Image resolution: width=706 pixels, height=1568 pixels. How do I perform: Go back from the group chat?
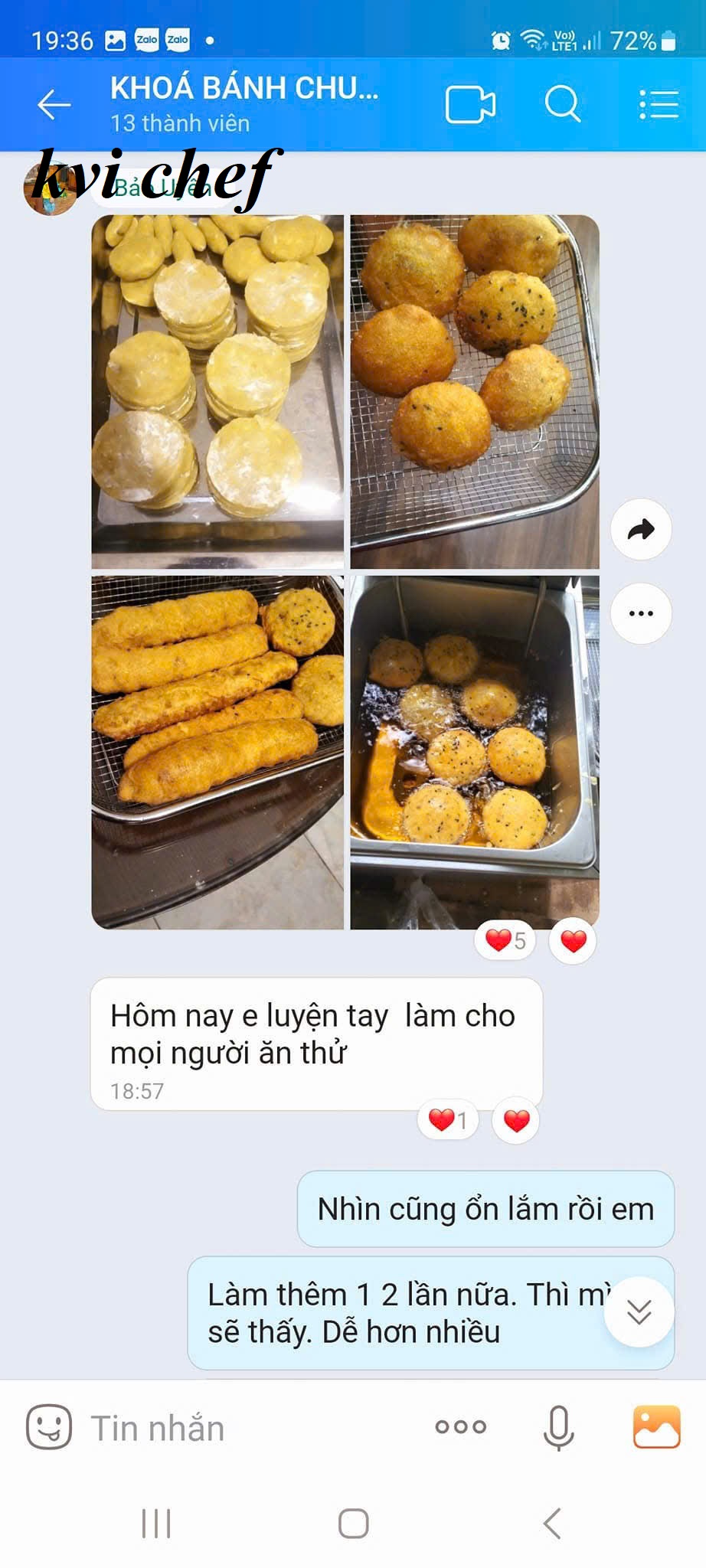54,105
